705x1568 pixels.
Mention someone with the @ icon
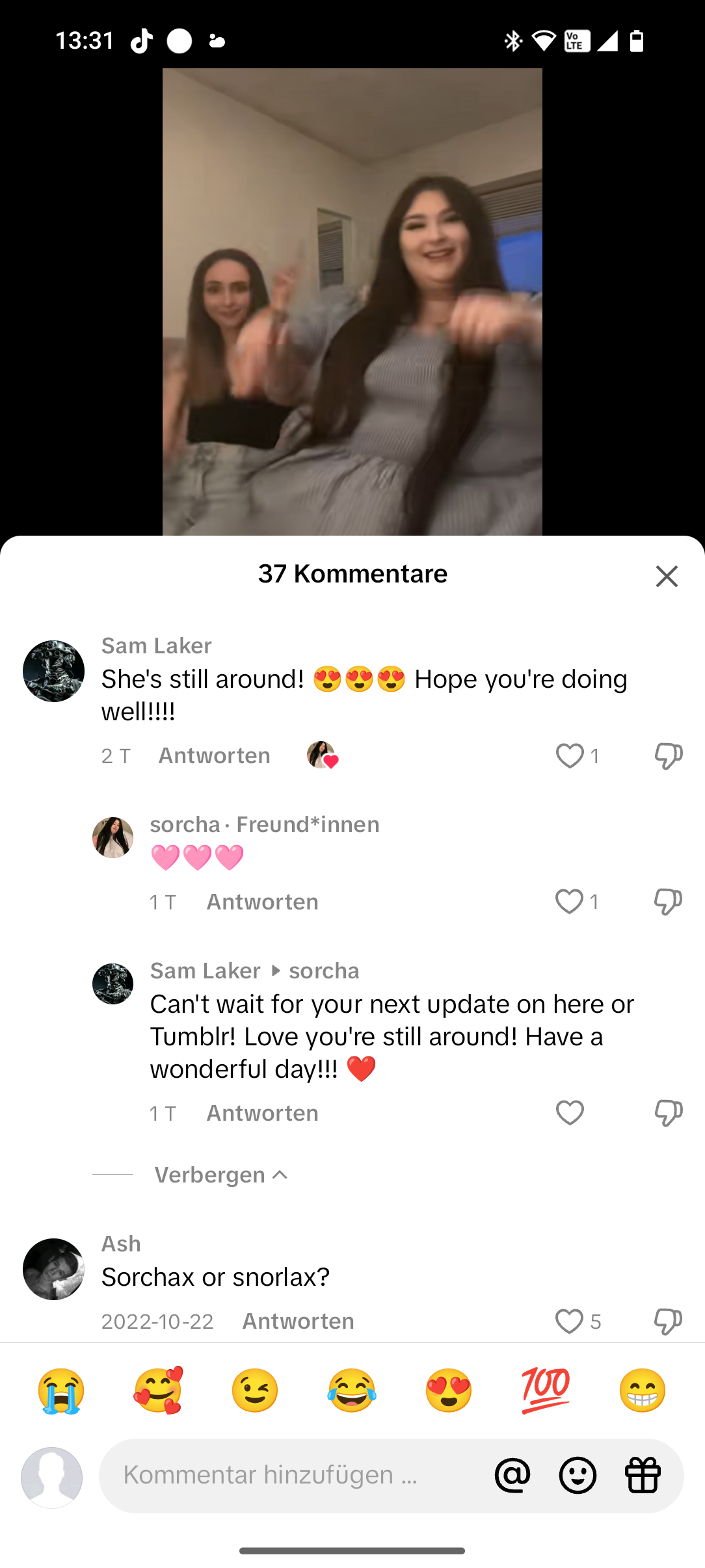(512, 1475)
